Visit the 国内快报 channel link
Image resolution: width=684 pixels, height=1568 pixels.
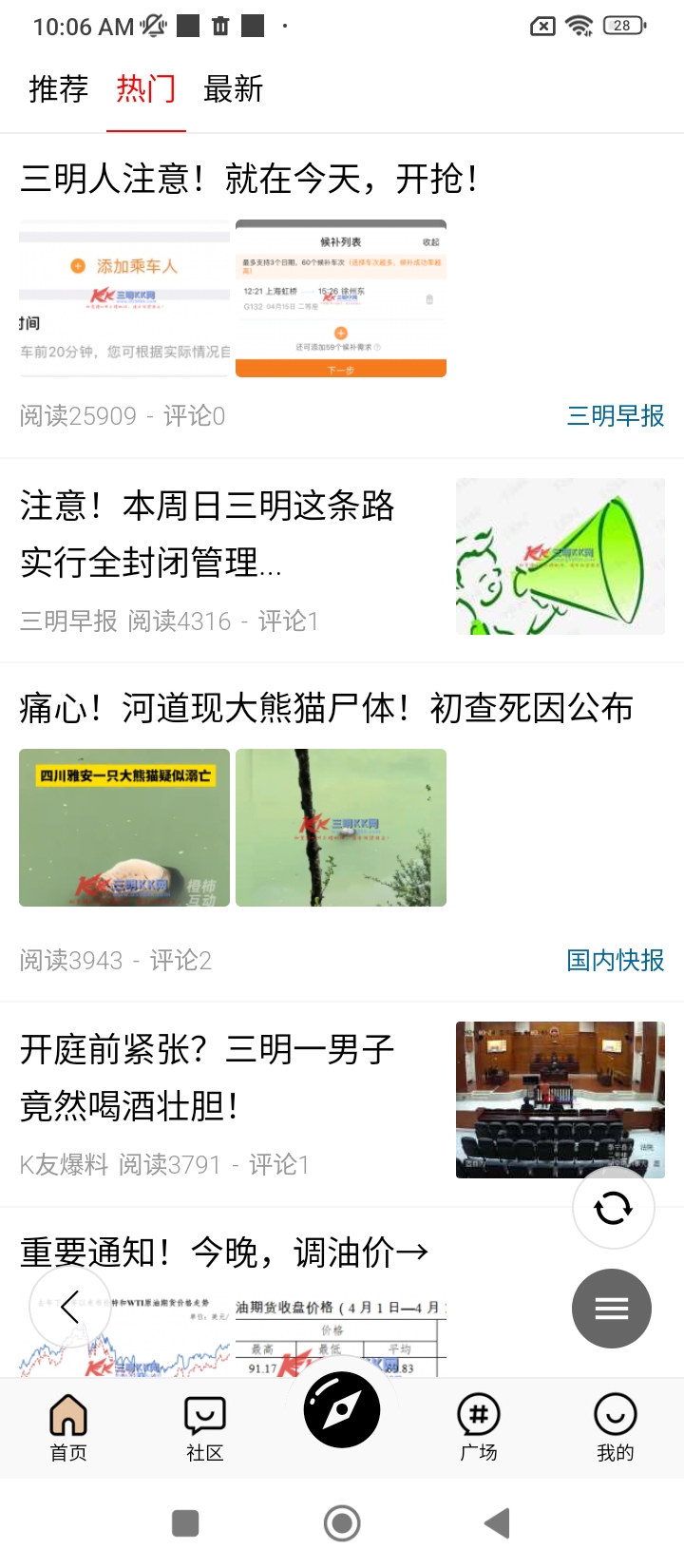(615, 961)
